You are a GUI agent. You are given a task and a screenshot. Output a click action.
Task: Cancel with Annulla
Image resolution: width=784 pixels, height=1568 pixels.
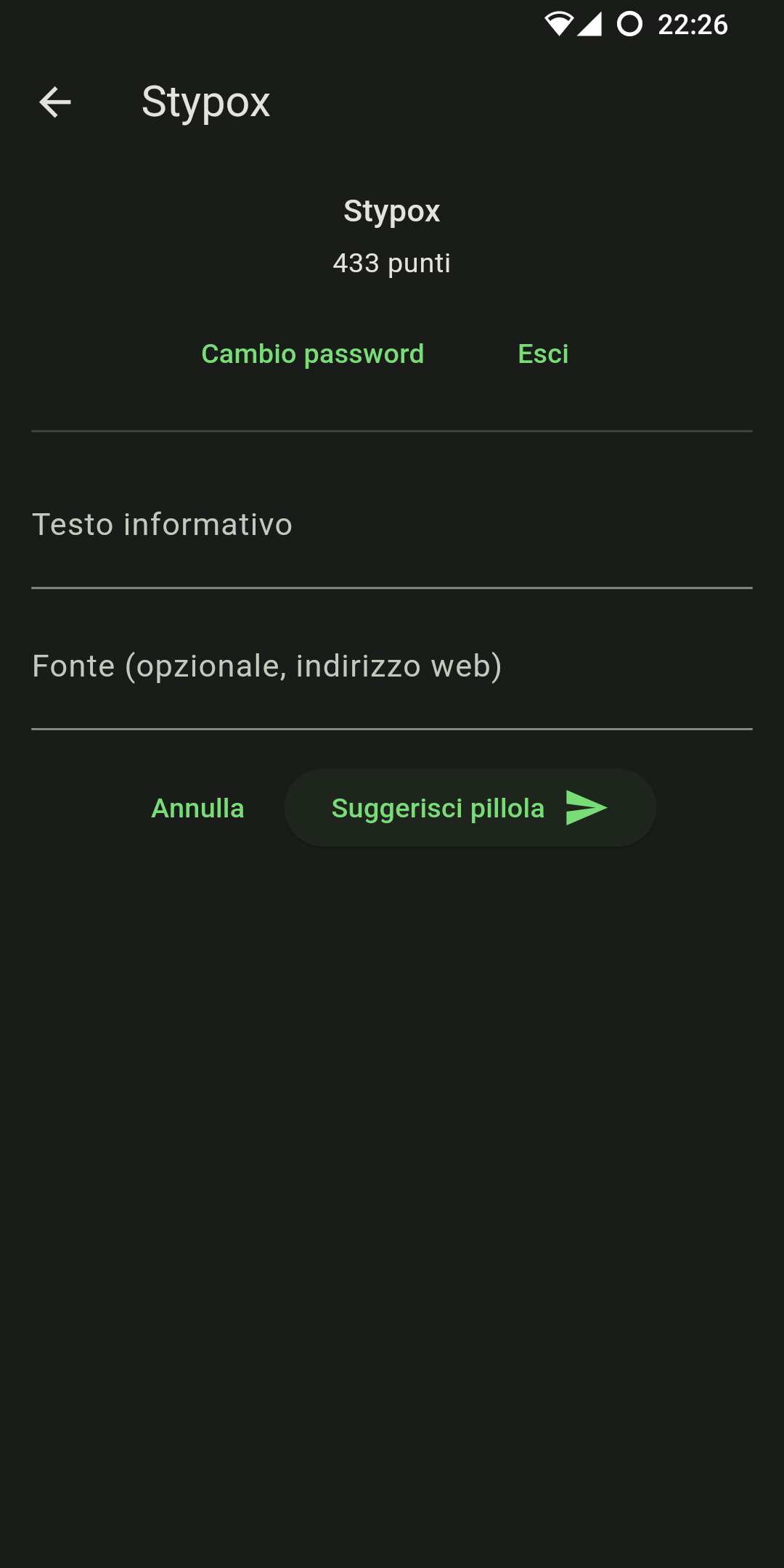click(x=197, y=808)
